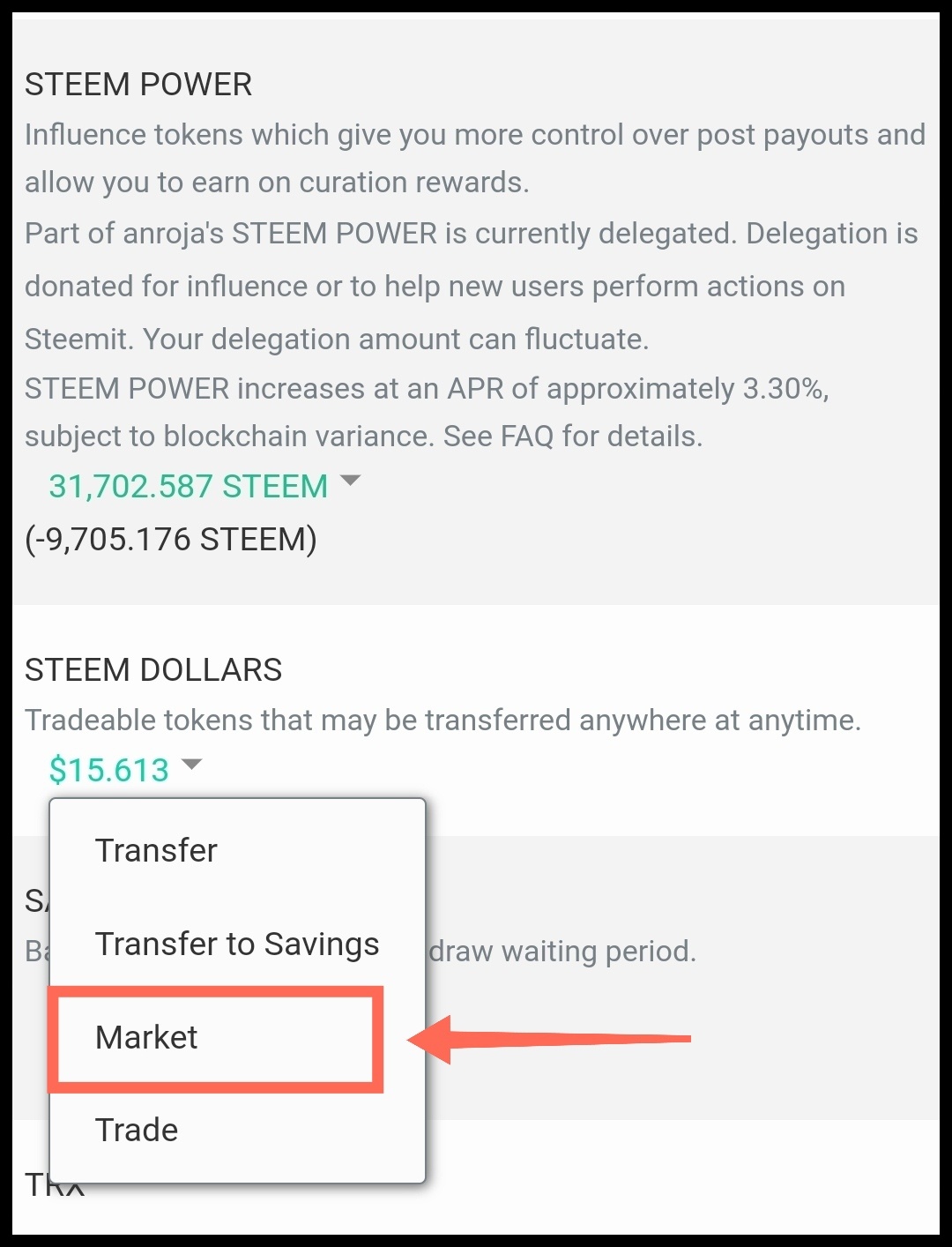Choose Transfer to Savings option
The width and height of the screenshot is (952, 1247).
point(236,945)
